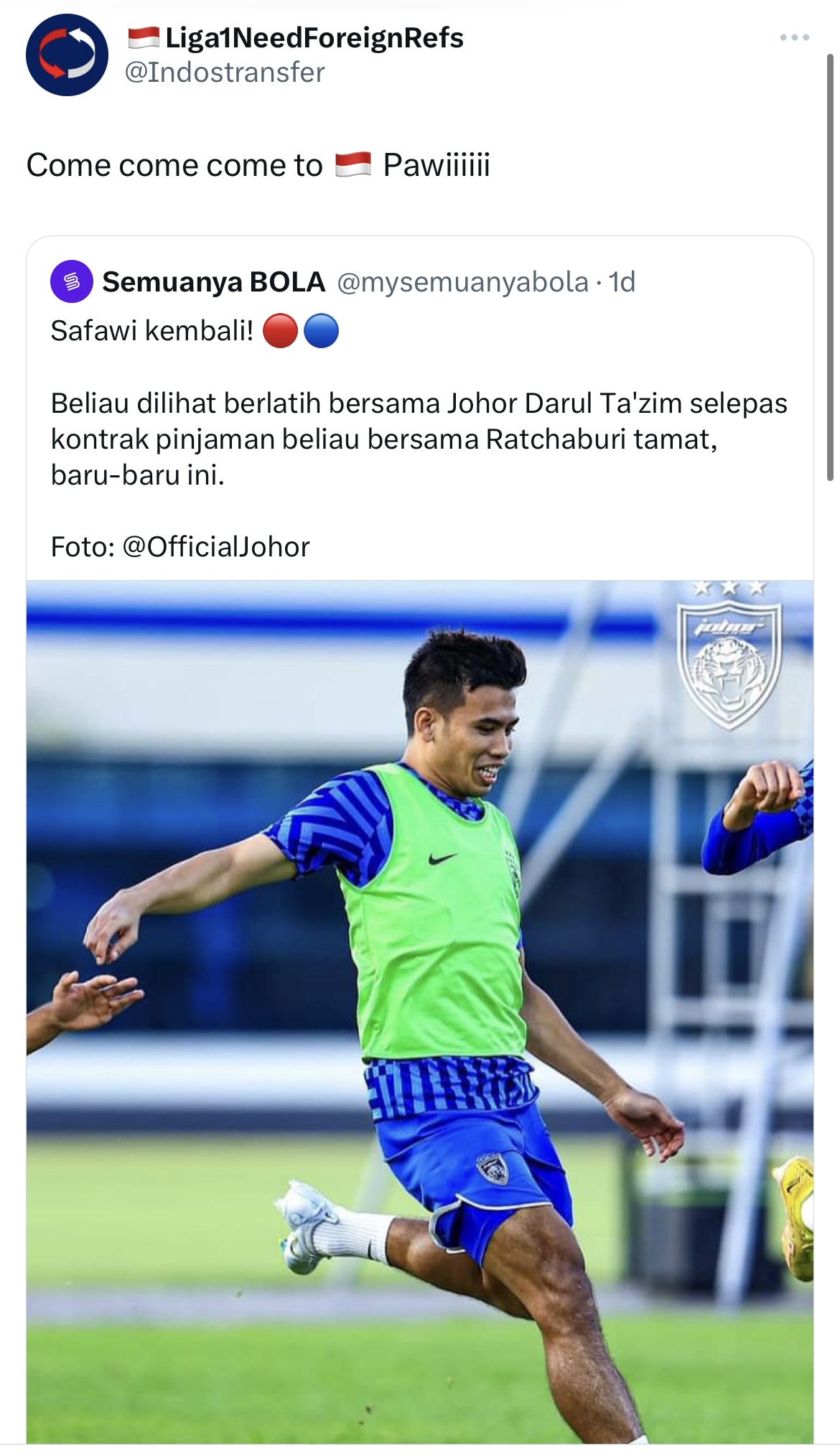
Task: Open the tweet's three-dot overflow menu
Action: (x=794, y=37)
